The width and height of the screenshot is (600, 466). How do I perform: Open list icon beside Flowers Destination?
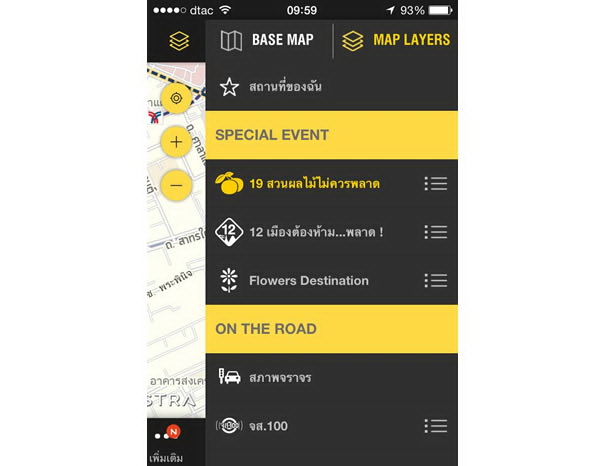435,281
